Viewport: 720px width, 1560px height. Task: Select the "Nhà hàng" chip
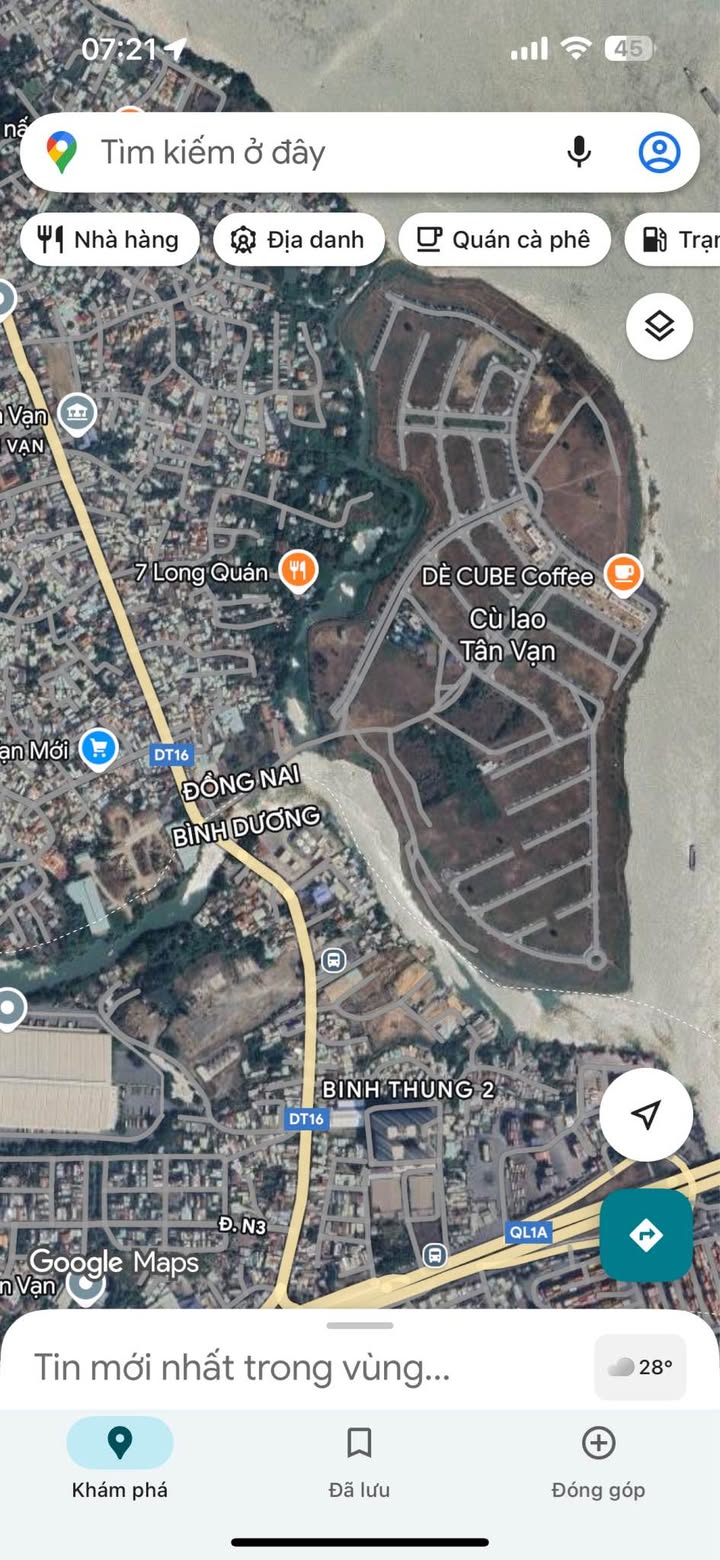[x=110, y=240]
